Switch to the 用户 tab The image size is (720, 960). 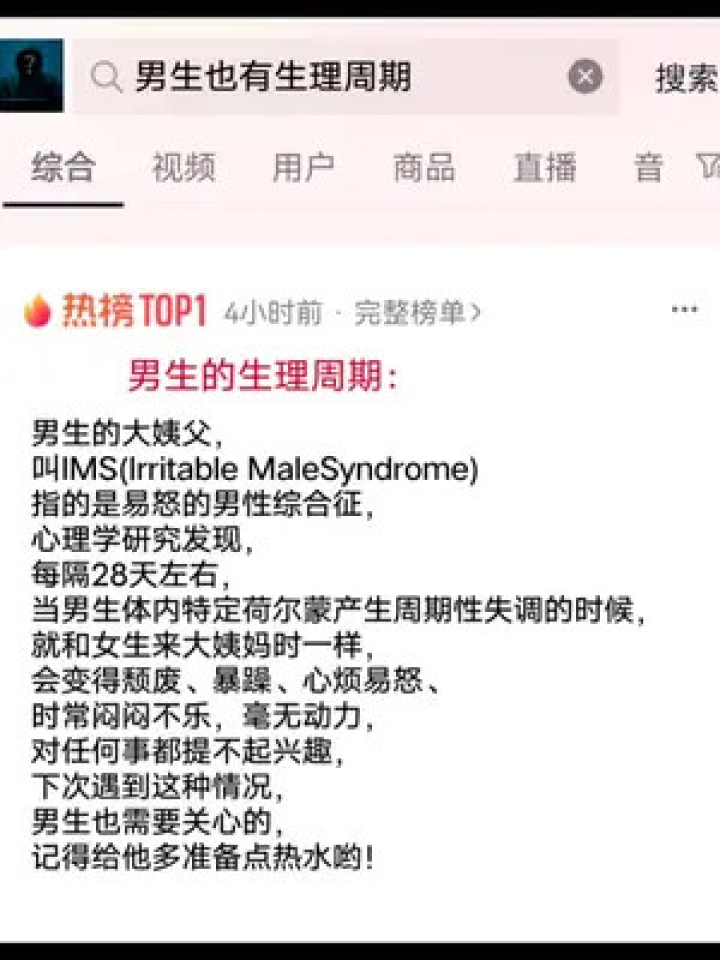[x=303, y=167]
